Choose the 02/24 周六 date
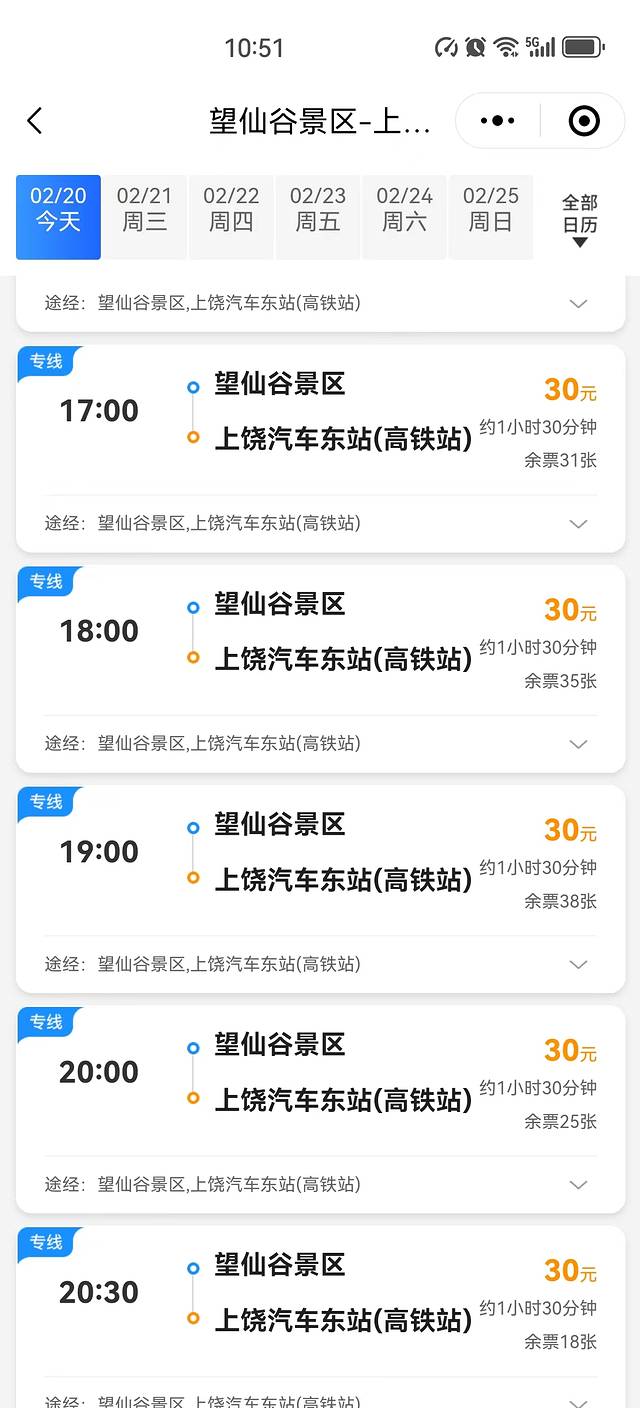Viewport: 640px width, 1408px height. point(404,209)
